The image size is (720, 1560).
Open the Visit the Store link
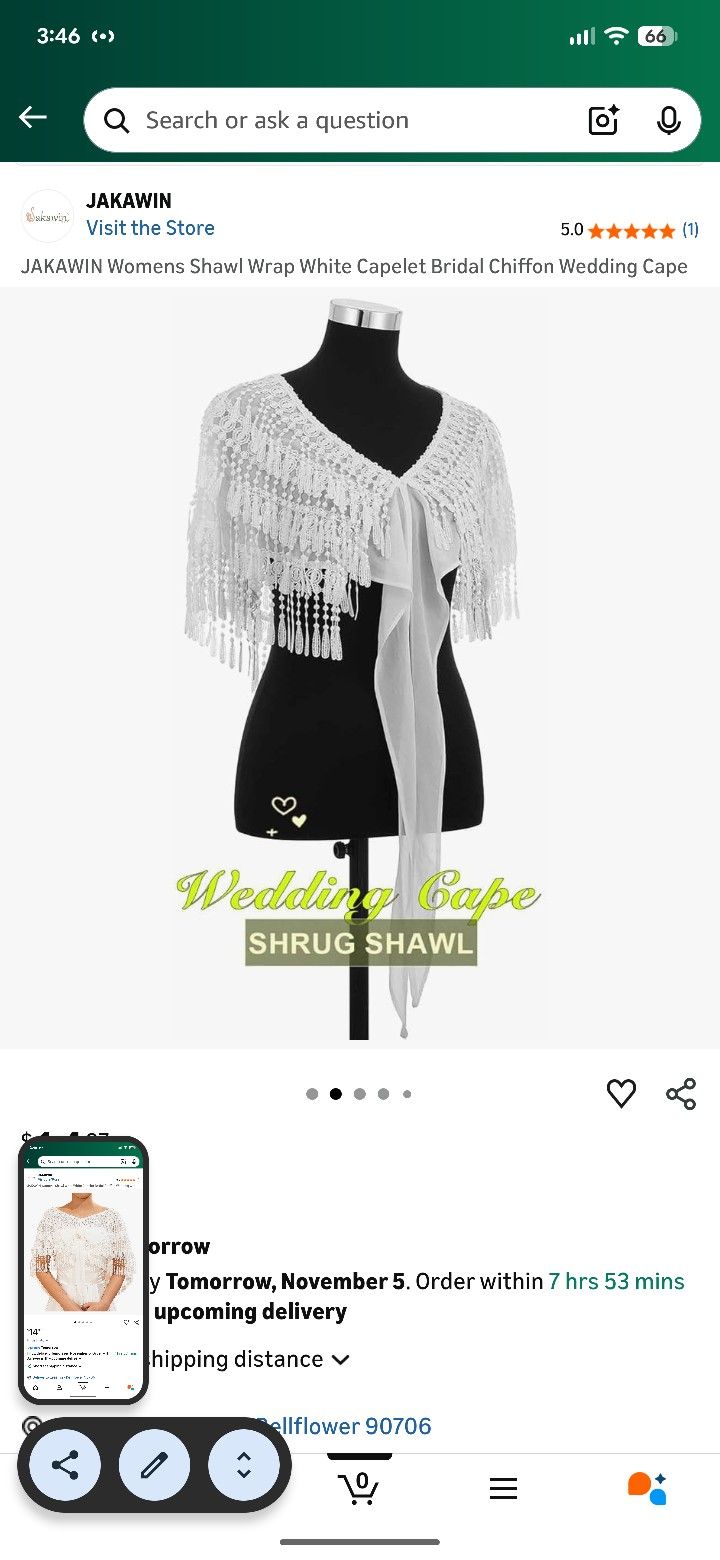150,228
